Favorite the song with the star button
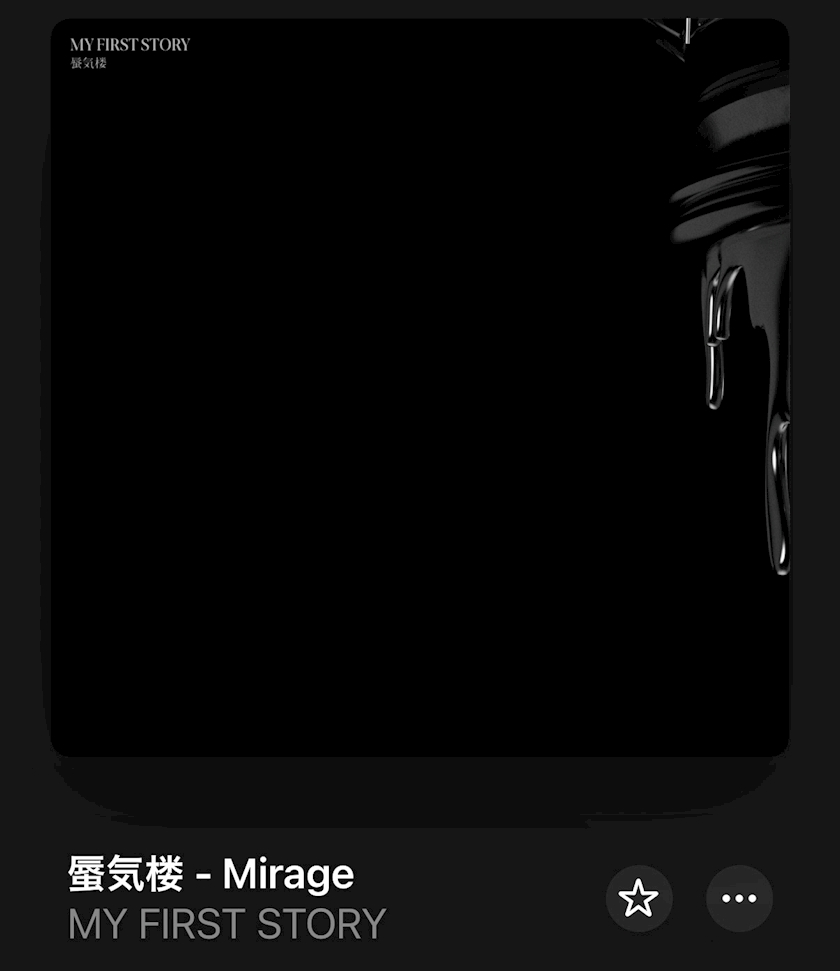This screenshot has width=840, height=971. pos(639,898)
